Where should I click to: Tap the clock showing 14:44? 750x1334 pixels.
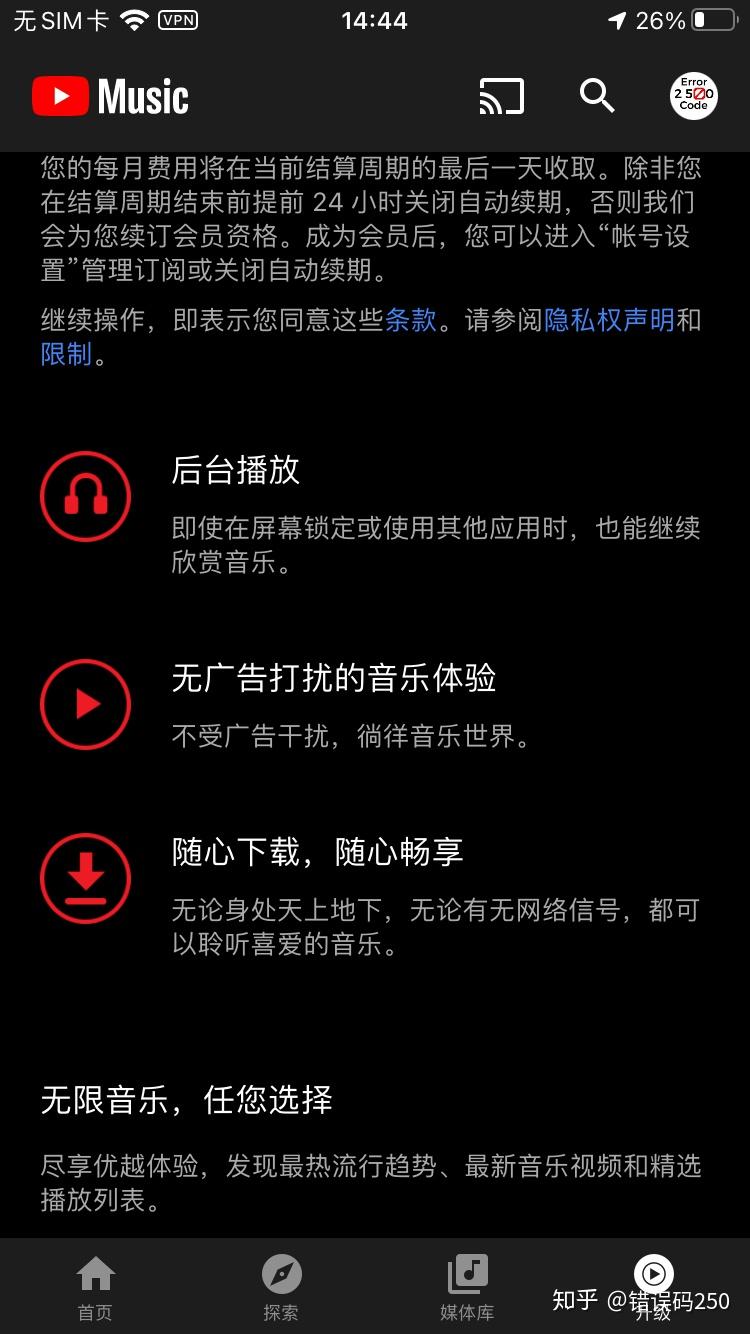(x=375, y=19)
